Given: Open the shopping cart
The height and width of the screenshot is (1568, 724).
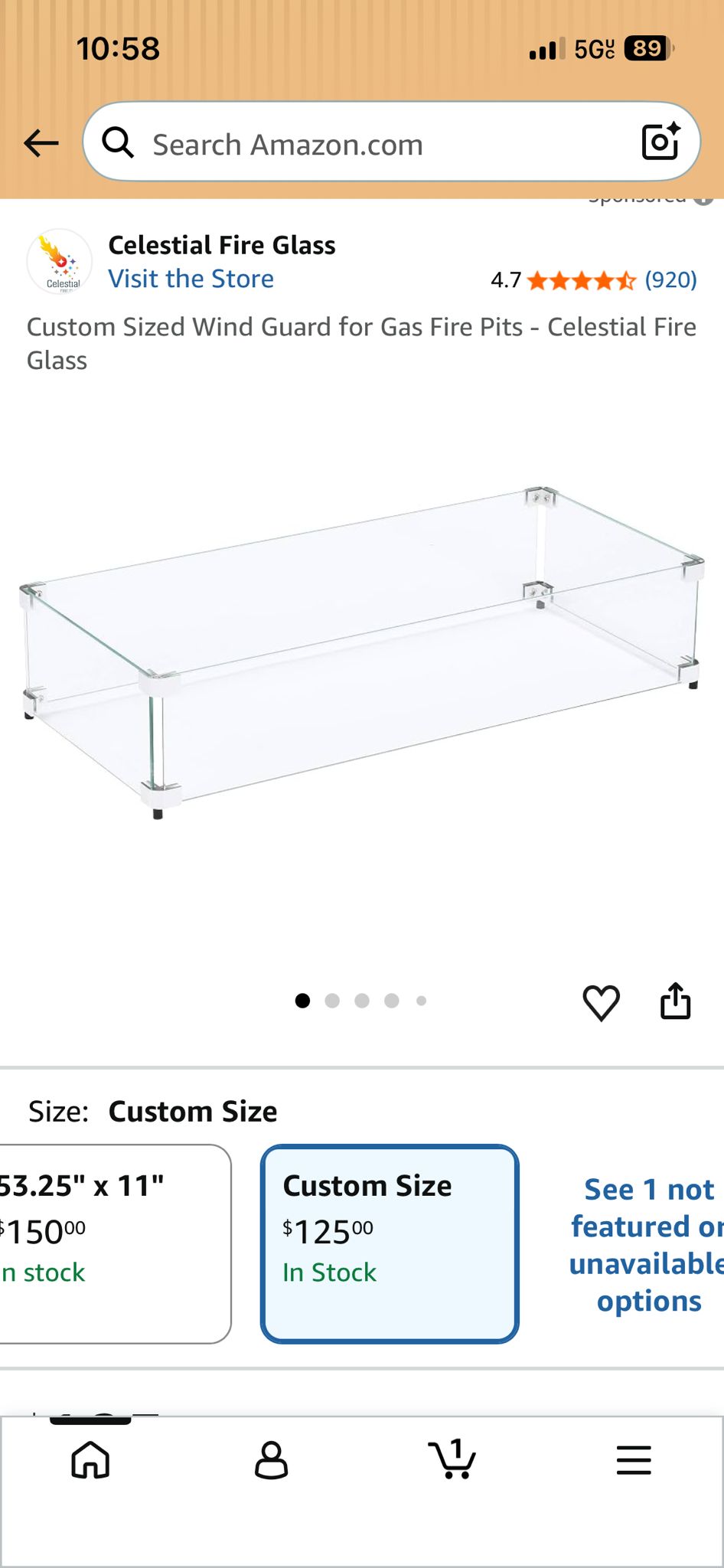Looking at the screenshot, I should pos(452,1459).
